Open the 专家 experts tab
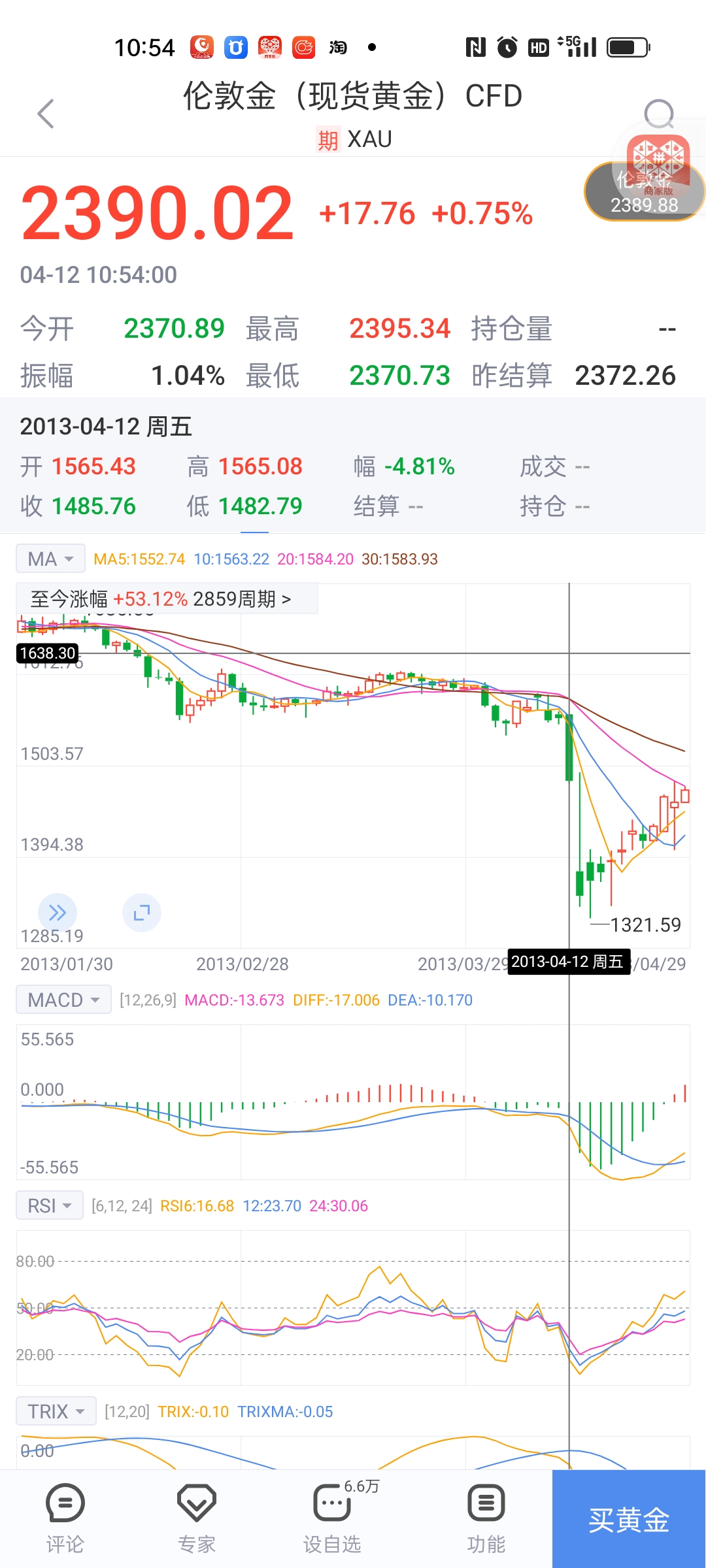Screen dimensions: 706x1568 pos(197,1519)
